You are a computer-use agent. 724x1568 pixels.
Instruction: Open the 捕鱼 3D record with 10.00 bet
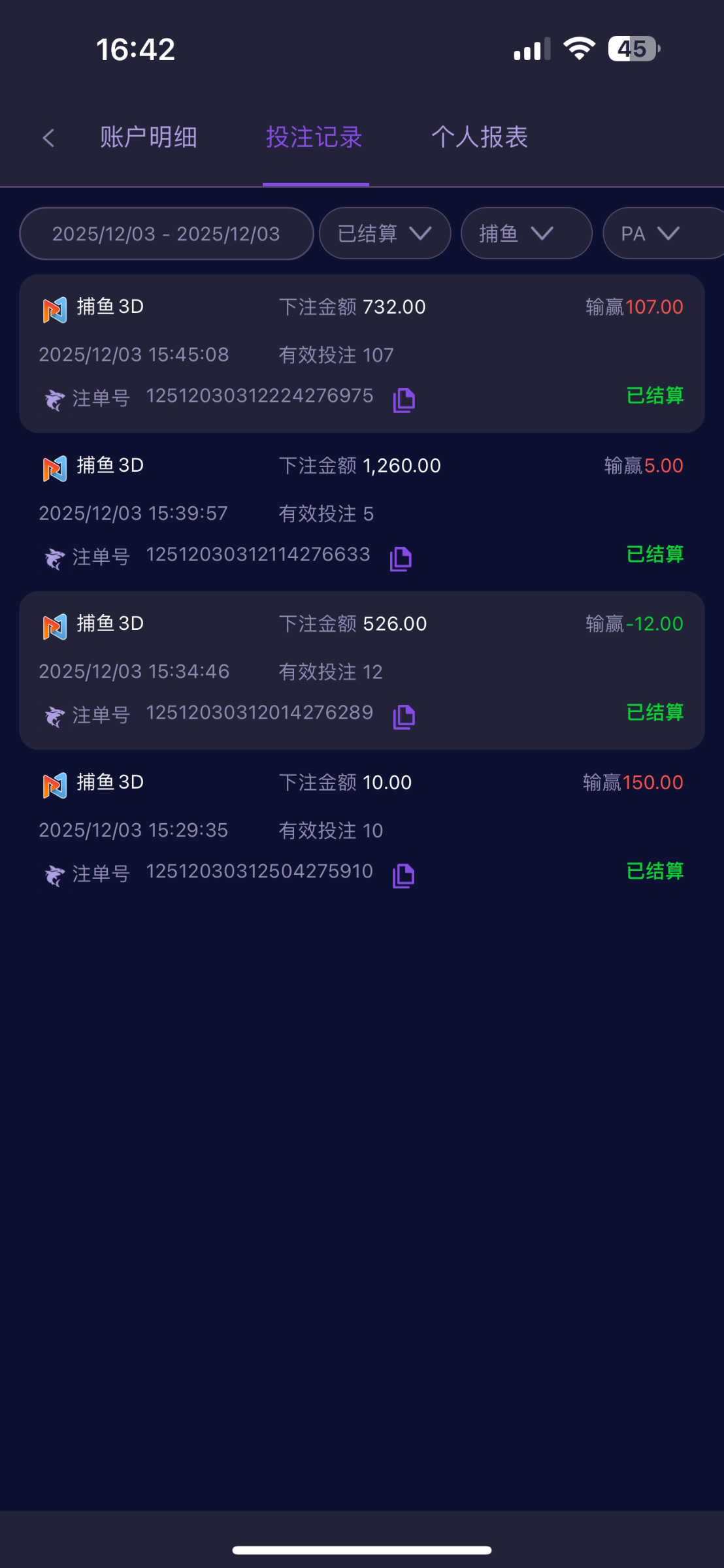(x=361, y=828)
